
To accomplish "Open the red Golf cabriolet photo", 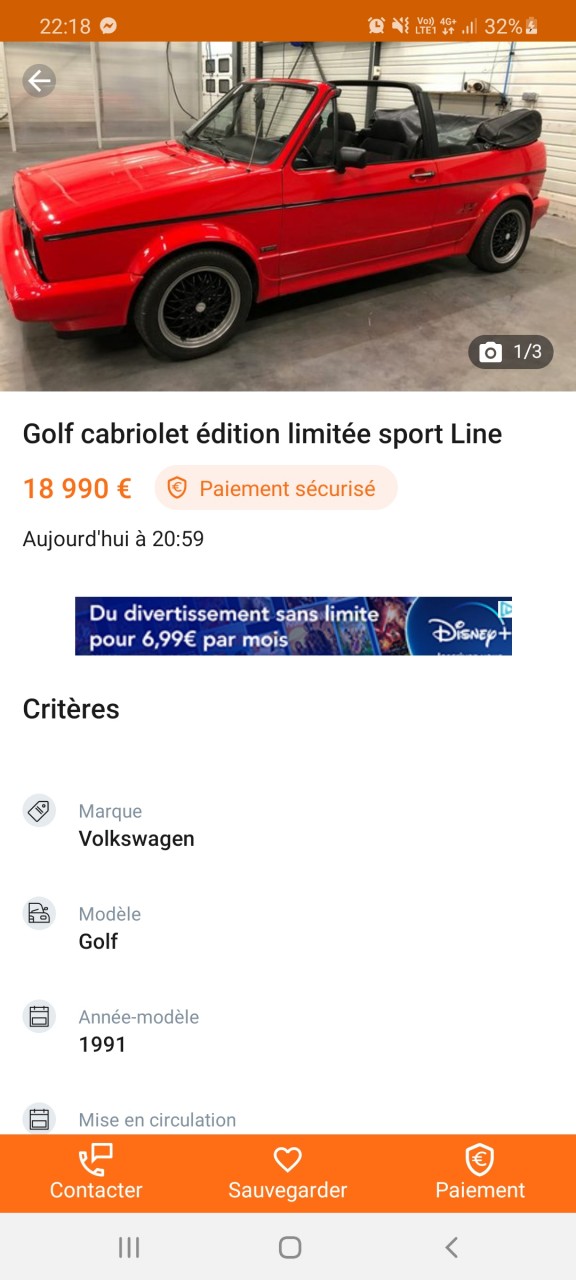I will click(x=288, y=216).
